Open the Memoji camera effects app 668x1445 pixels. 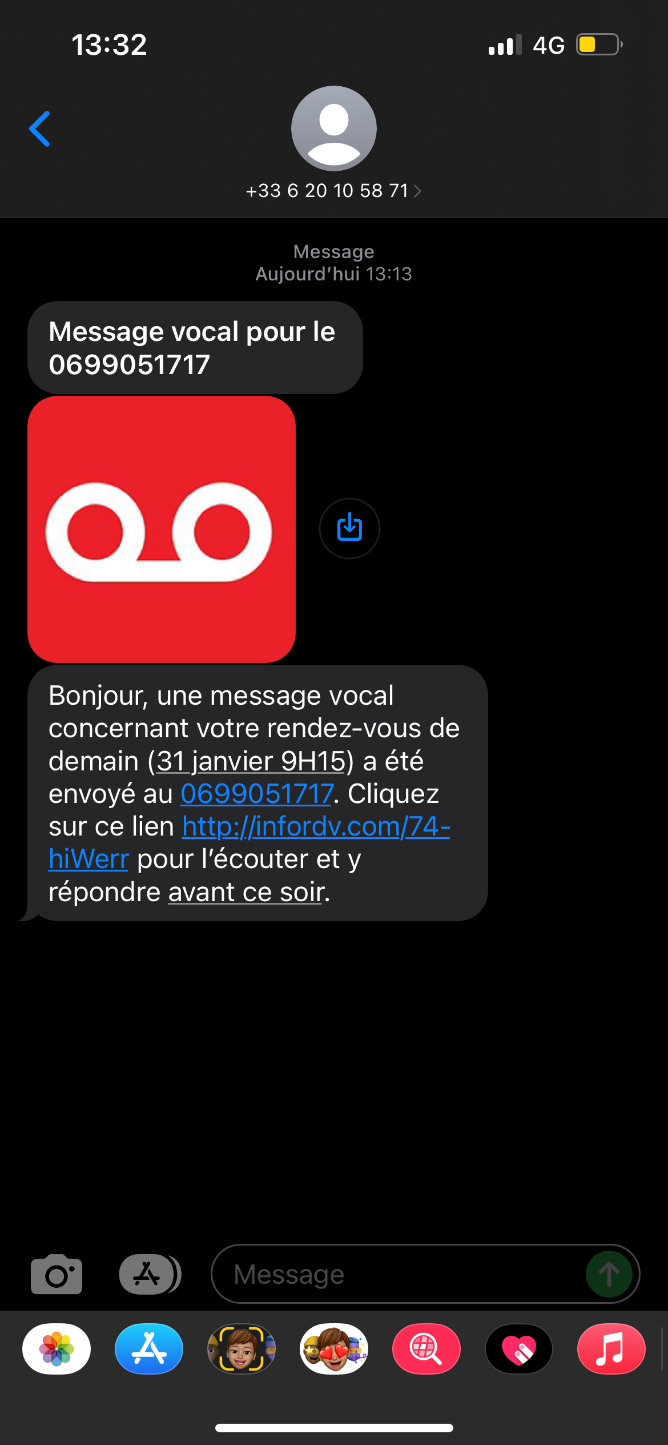click(241, 1349)
